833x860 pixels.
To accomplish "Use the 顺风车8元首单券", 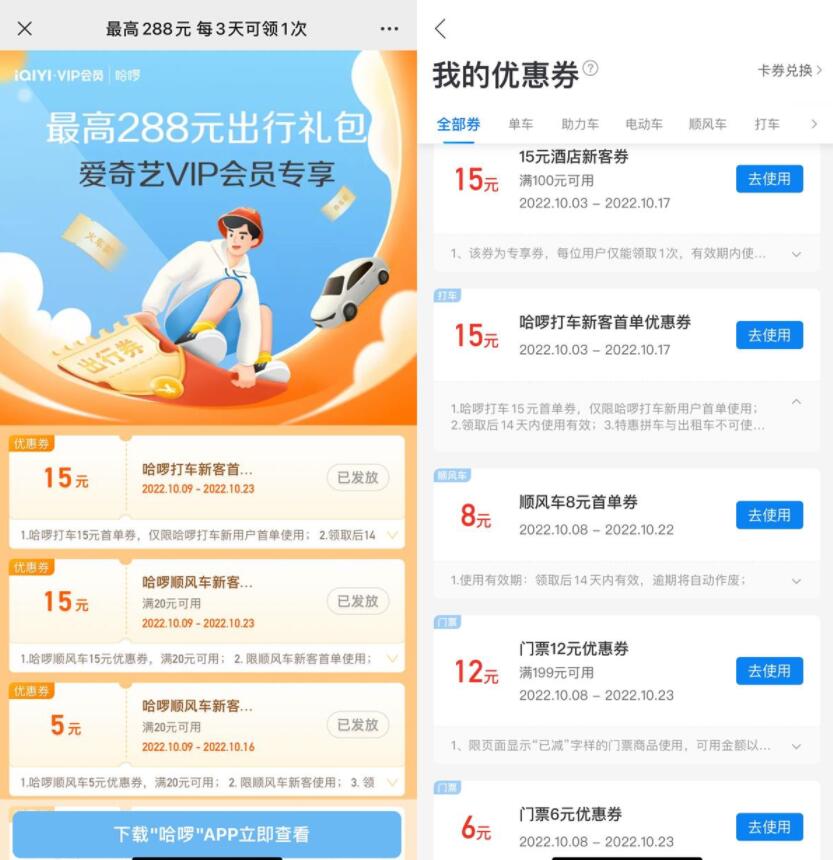I will (x=769, y=515).
